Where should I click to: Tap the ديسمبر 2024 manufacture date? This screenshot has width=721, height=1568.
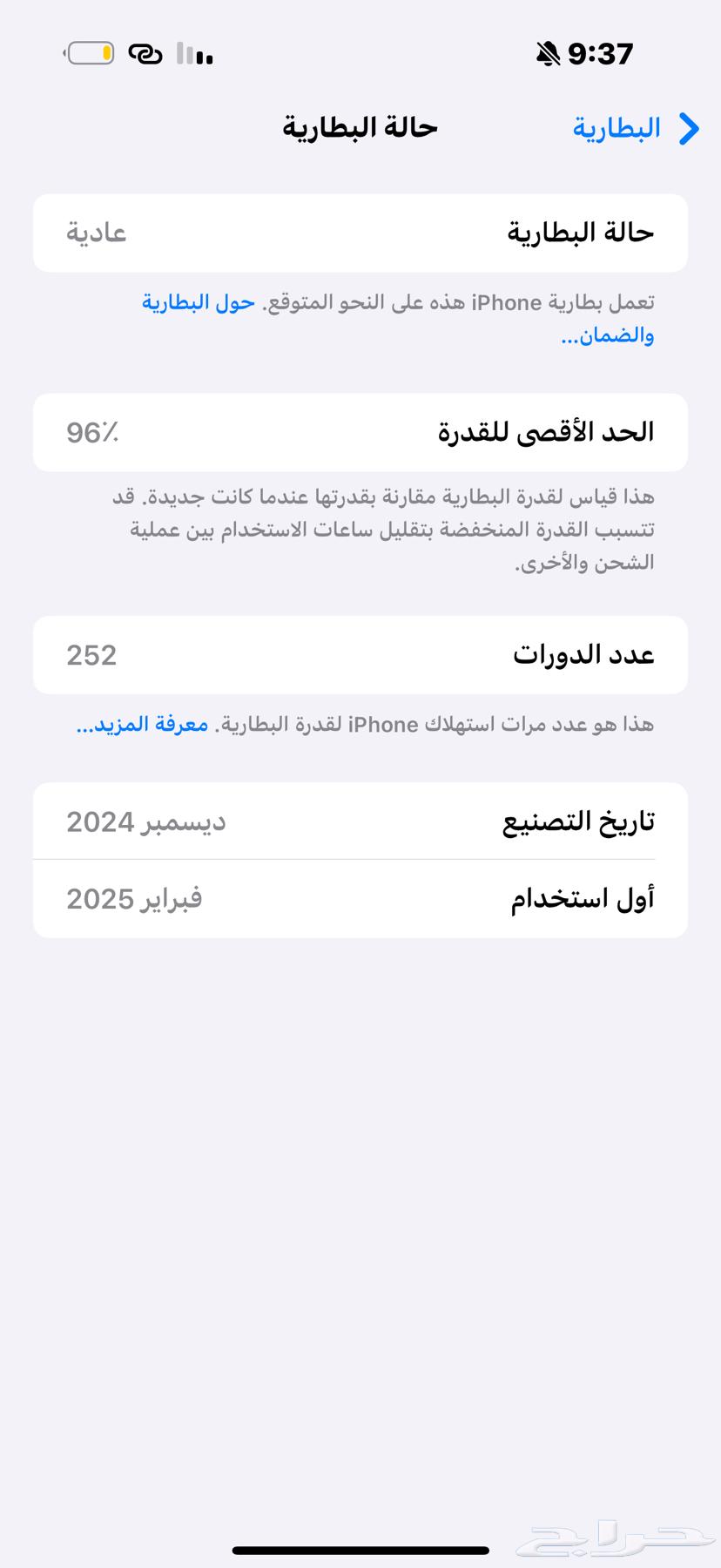point(145,821)
